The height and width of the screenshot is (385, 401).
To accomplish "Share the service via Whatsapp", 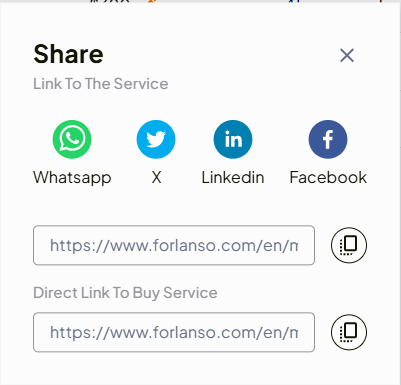I will (x=72, y=139).
